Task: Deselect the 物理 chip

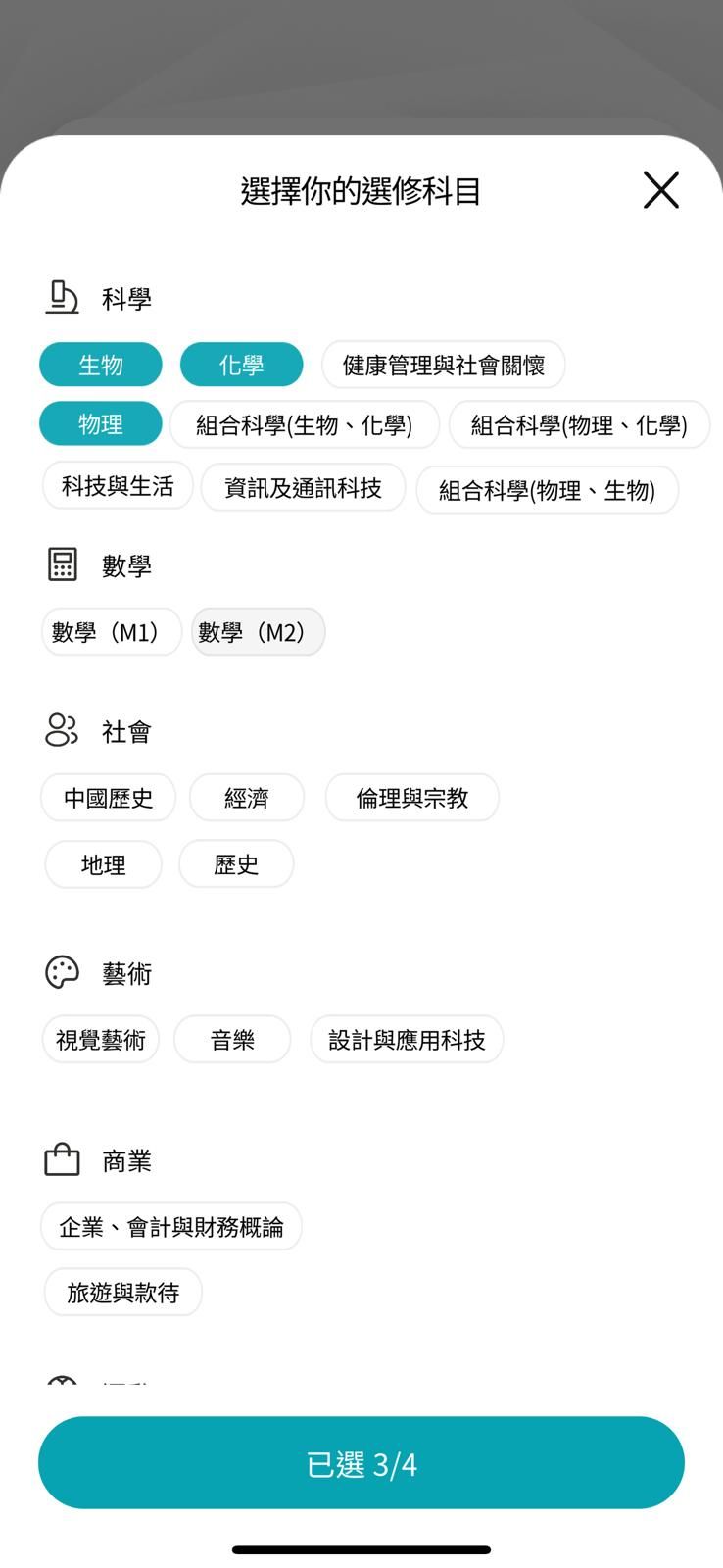Action: (x=101, y=424)
